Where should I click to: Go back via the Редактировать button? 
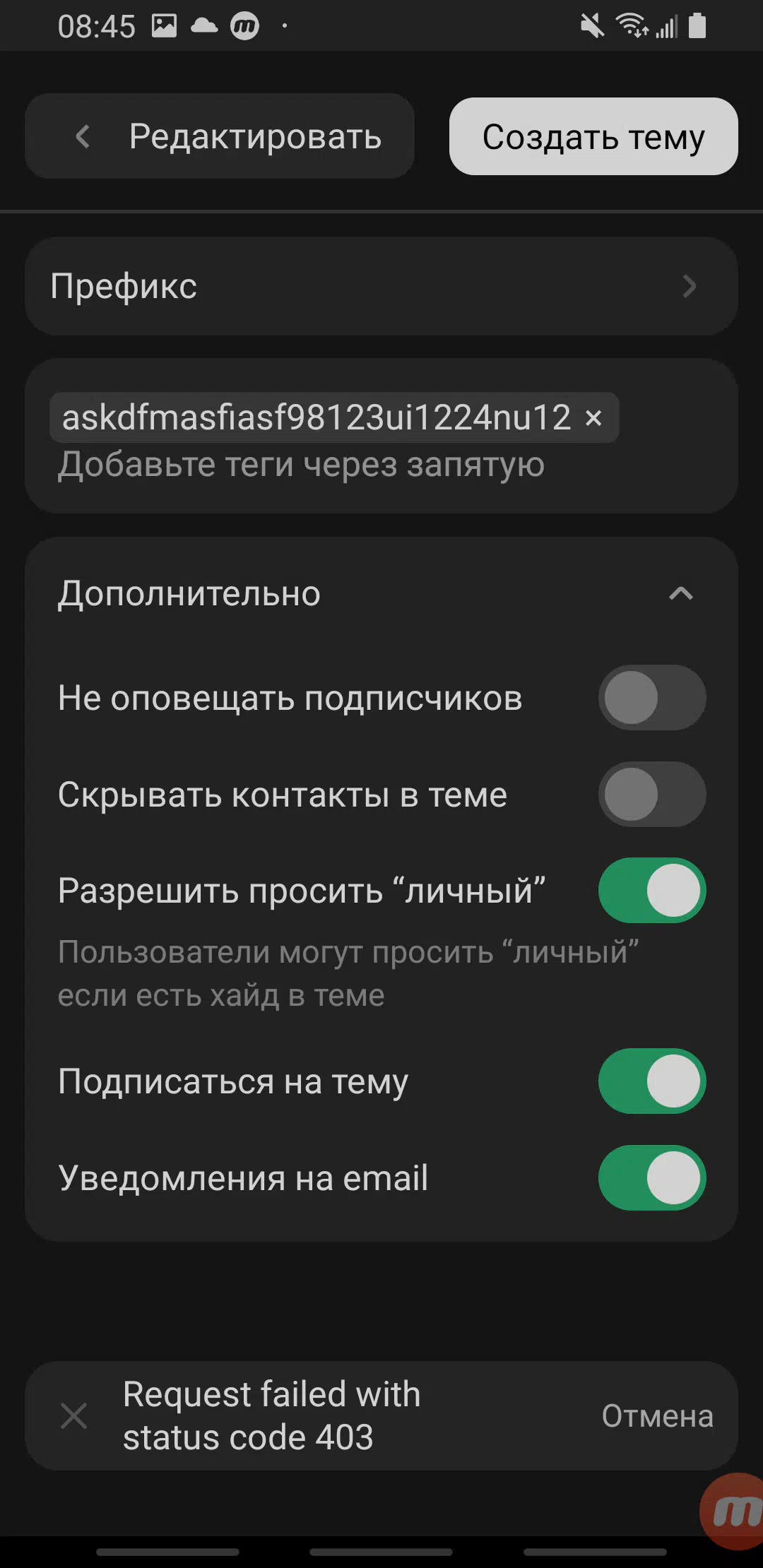(x=219, y=136)
